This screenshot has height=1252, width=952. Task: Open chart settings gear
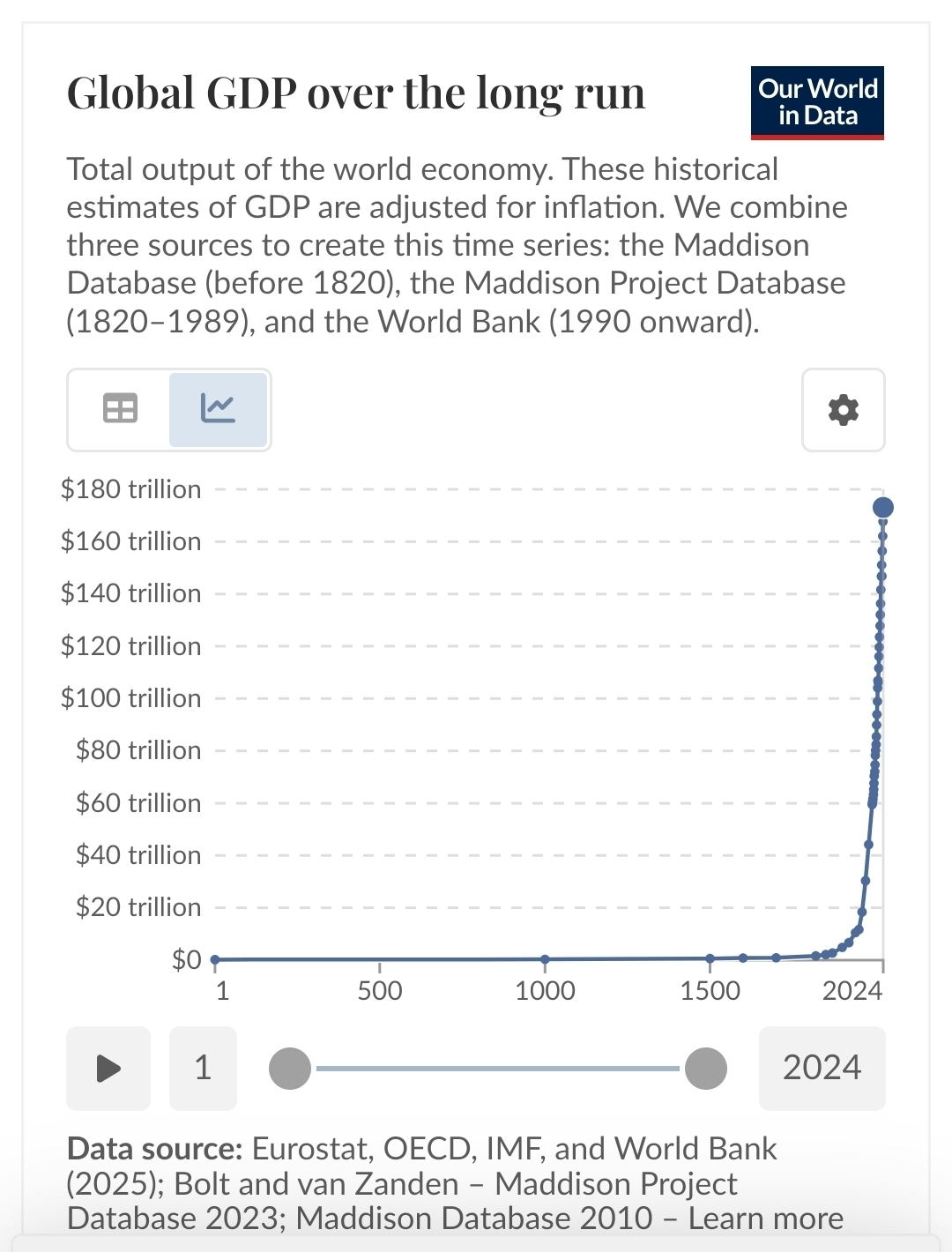(x=843, y=410)
